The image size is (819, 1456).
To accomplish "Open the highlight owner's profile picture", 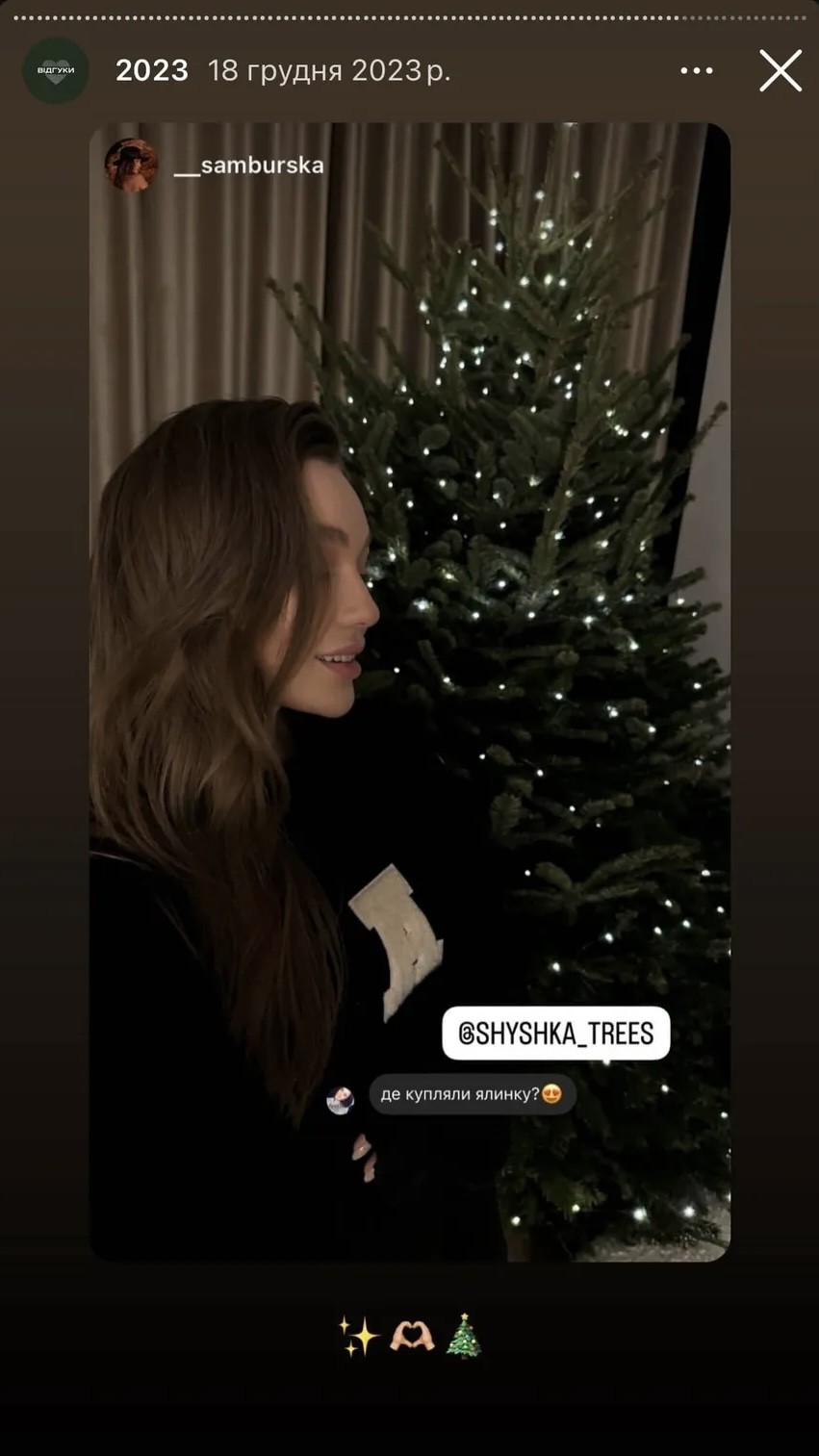I will pos(56,71).
